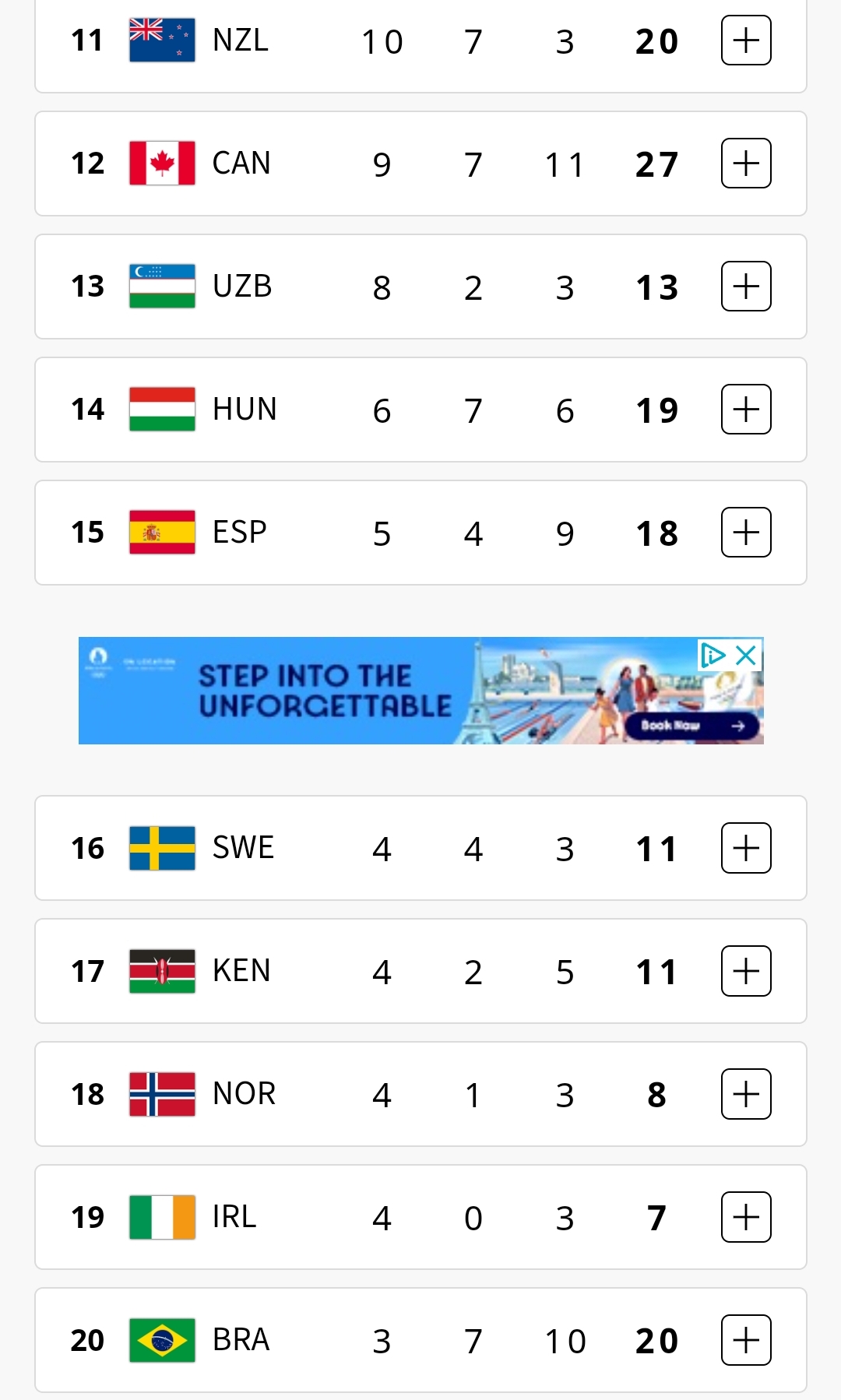Viewport: 841px width, 1400px height.
Task: Expand the CAN row plus button
Action: [x=746, y=164]
